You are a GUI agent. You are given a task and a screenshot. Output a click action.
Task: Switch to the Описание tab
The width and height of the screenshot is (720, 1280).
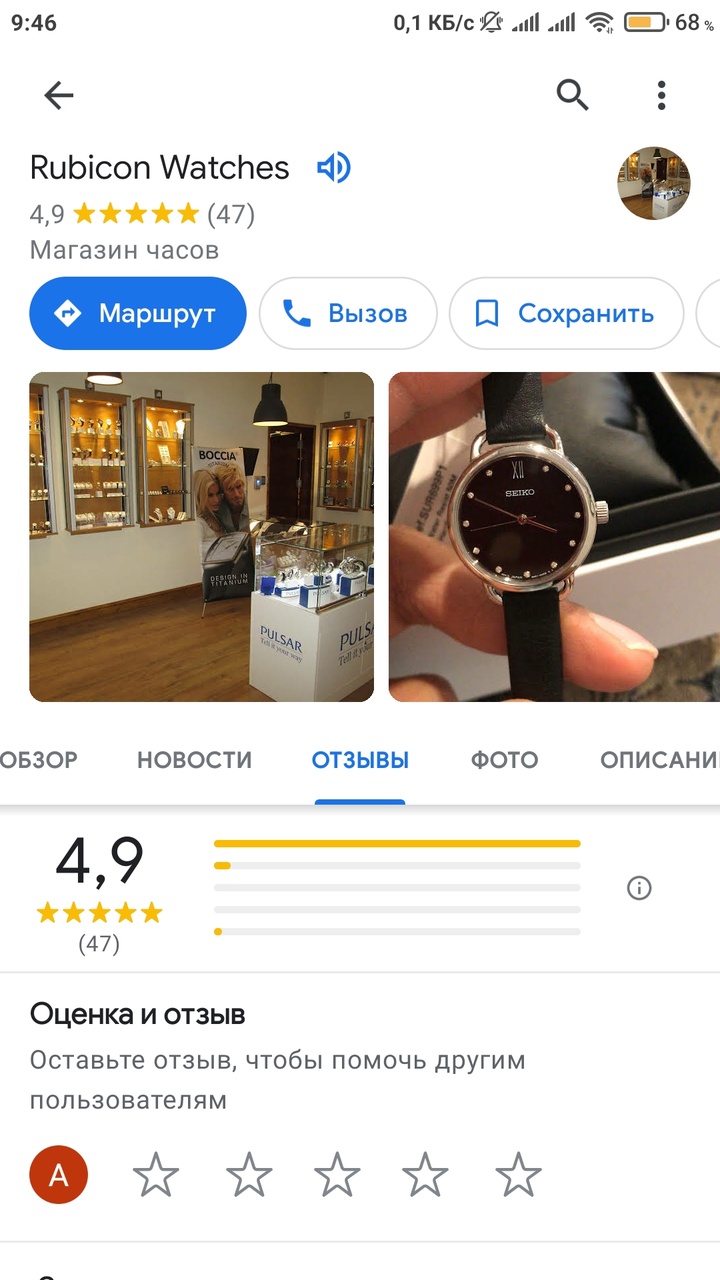660,760
